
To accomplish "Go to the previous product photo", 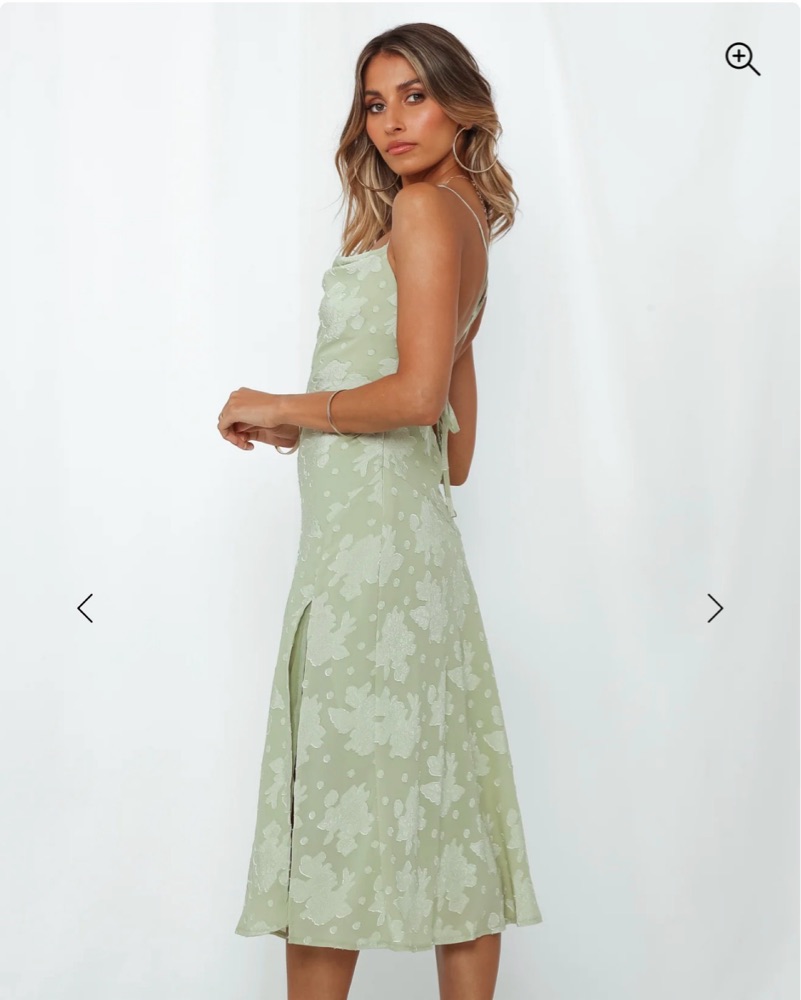I will [x=85, y=608].
